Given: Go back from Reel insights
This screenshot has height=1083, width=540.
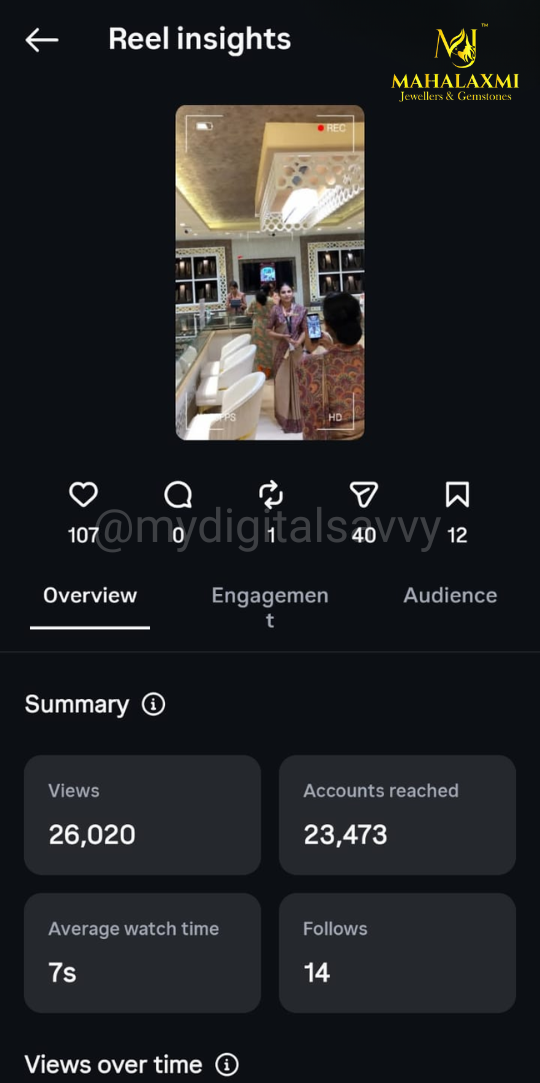Looking at the screenshot, I should pos(41,40).
